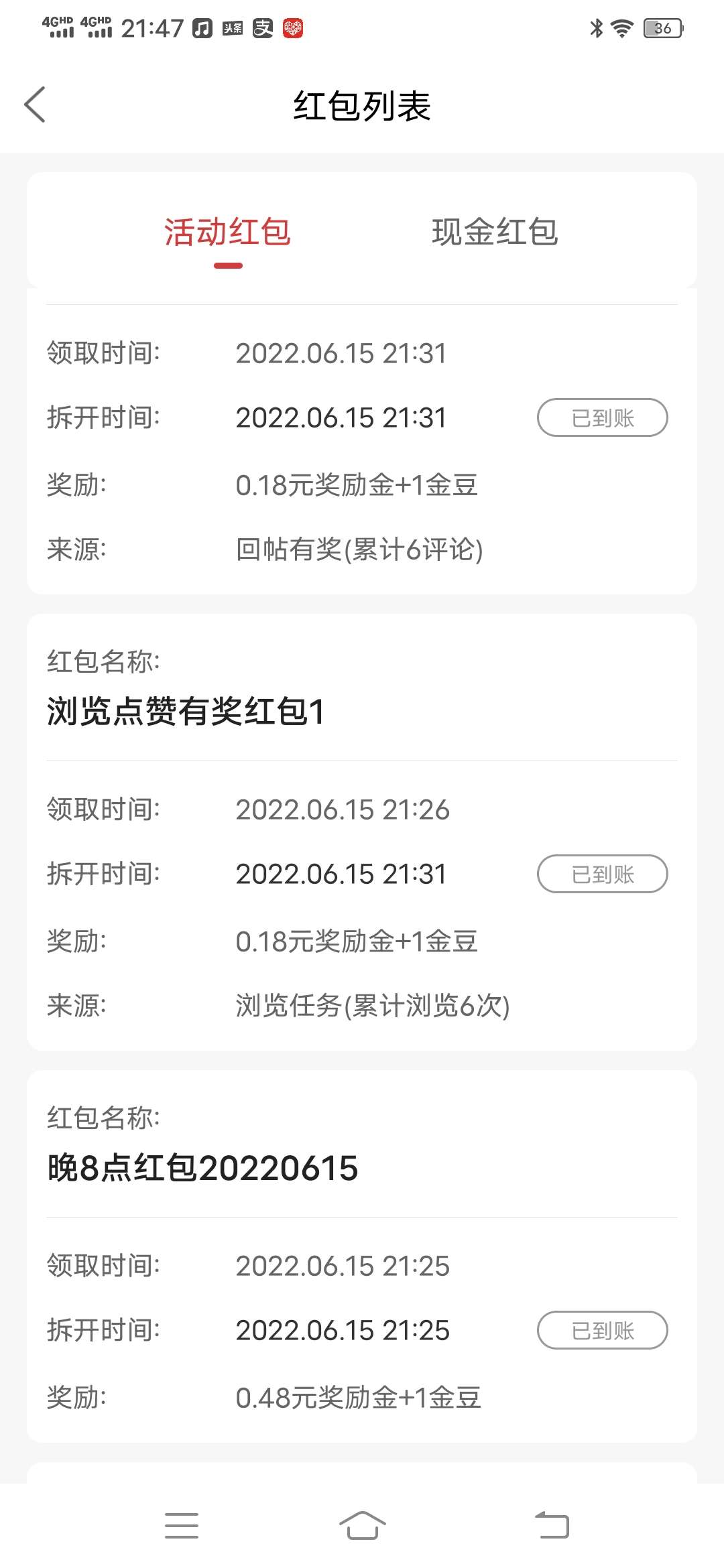Tap 已到账 for 晚8点红包20220615
Image resolution: width=724 pixels, height=1568 pixels.
602,1330
